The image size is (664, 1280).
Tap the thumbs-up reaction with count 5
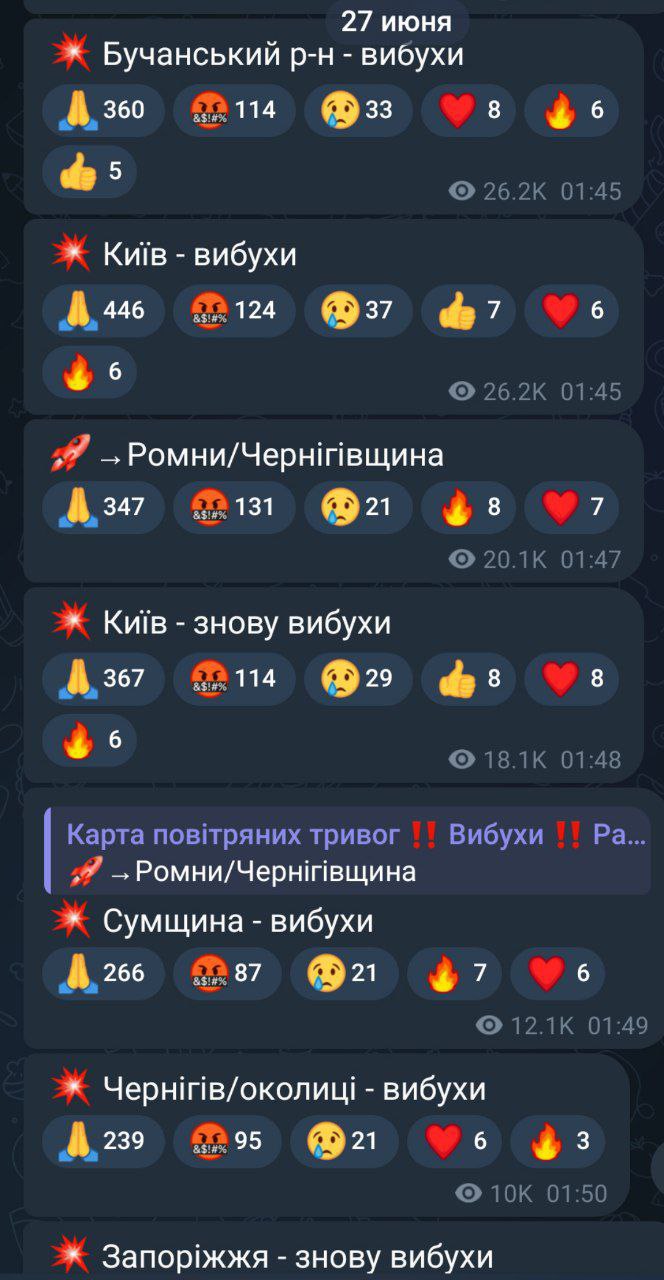click(89, 172)
